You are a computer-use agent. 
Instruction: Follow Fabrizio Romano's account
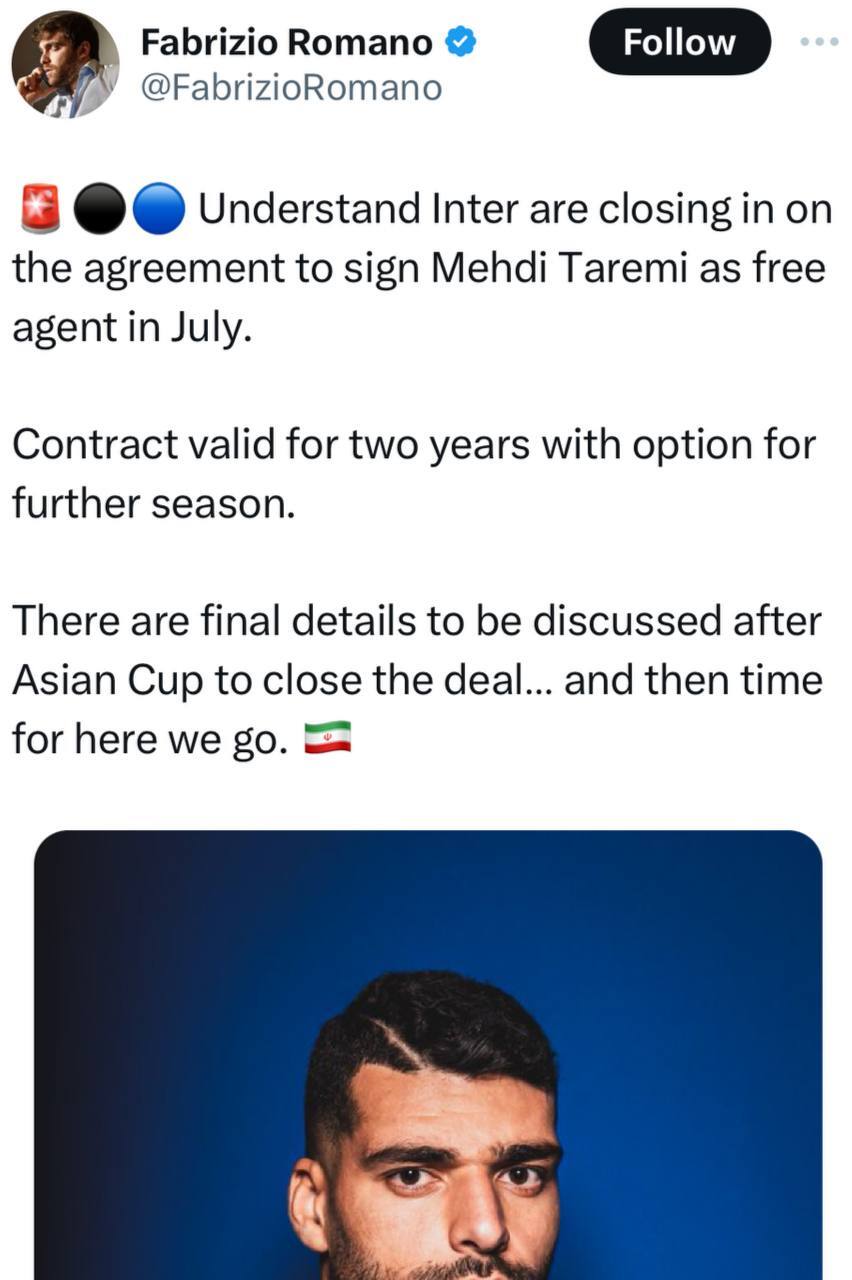coord(679,42)
